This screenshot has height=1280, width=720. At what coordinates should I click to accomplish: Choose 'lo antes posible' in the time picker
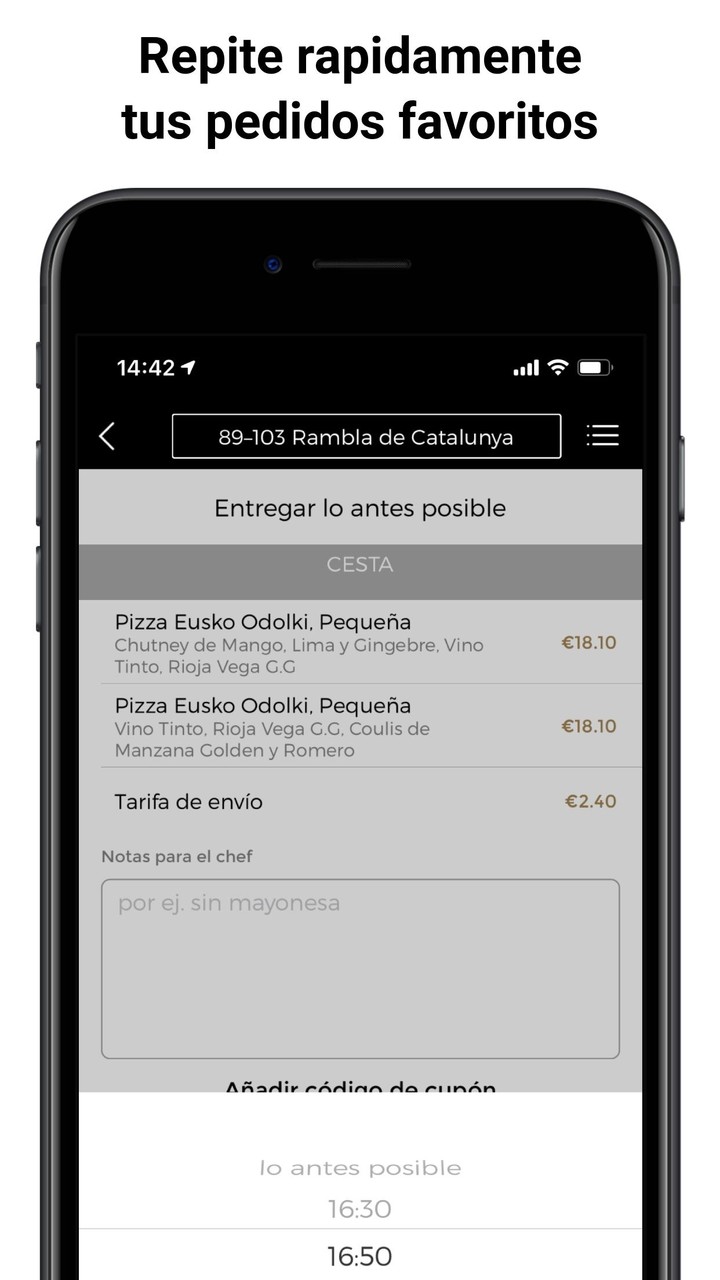(x=360, y=1166)
